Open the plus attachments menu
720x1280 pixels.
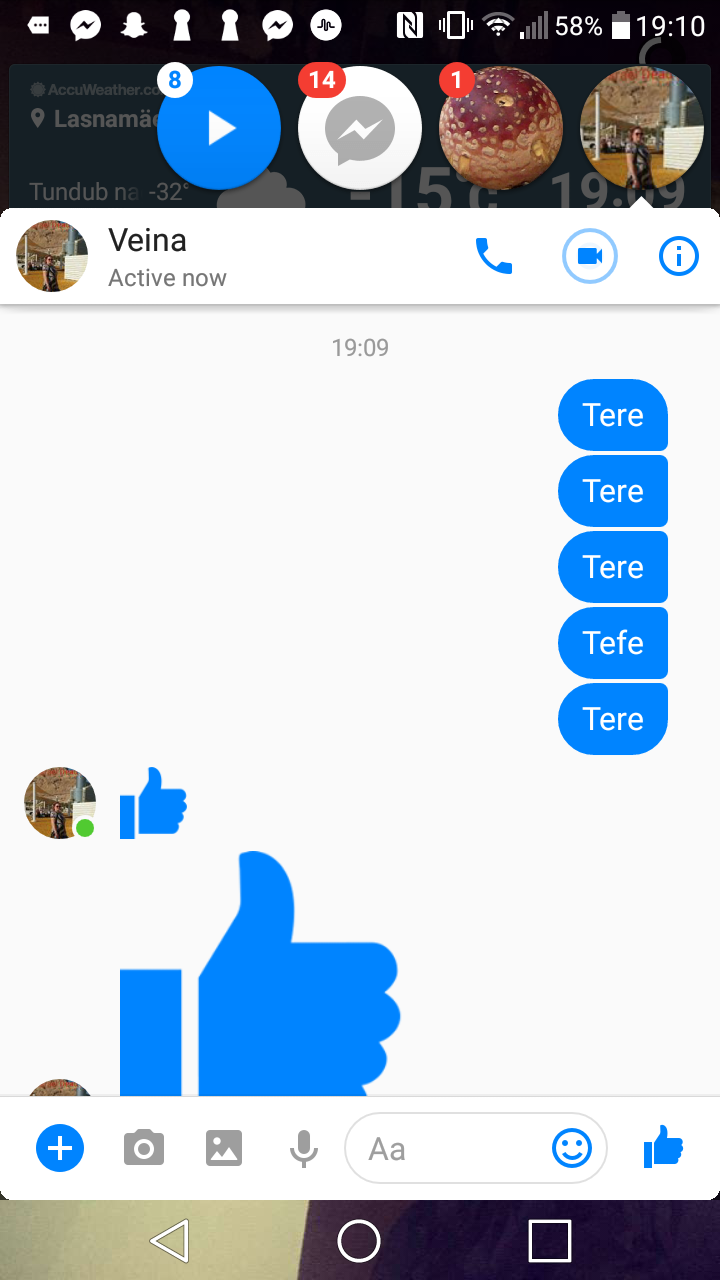(60, 1148)
